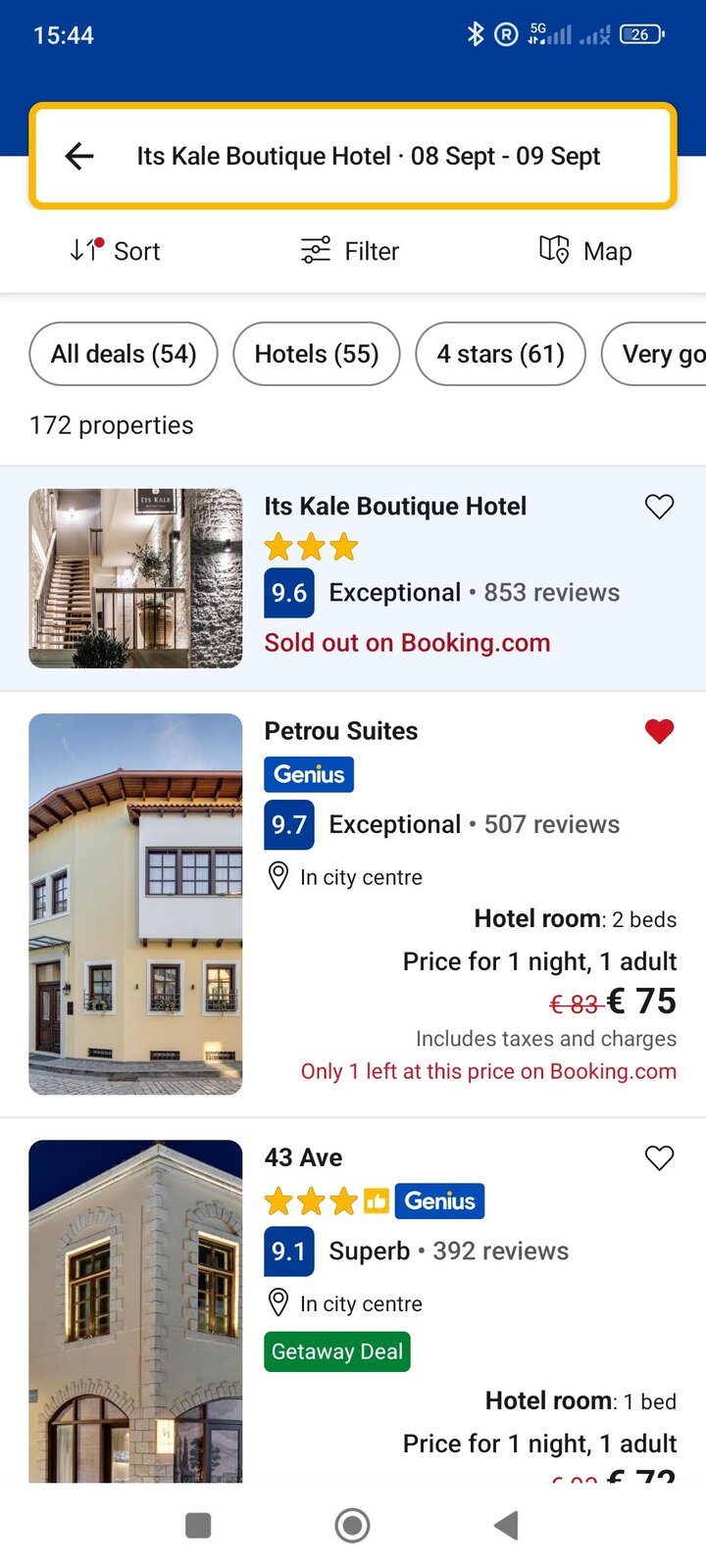Remove Petrou Suites from saved
Image resolution: width=706 pixels, height=1568 pixels.
pos(659,731)
